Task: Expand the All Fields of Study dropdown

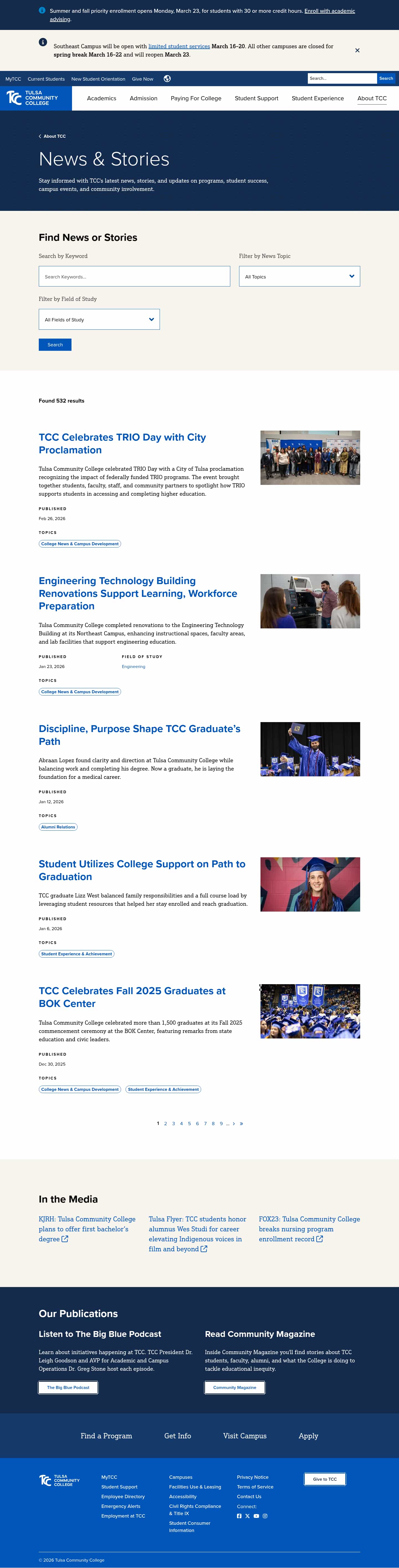Action: (99, 319)
